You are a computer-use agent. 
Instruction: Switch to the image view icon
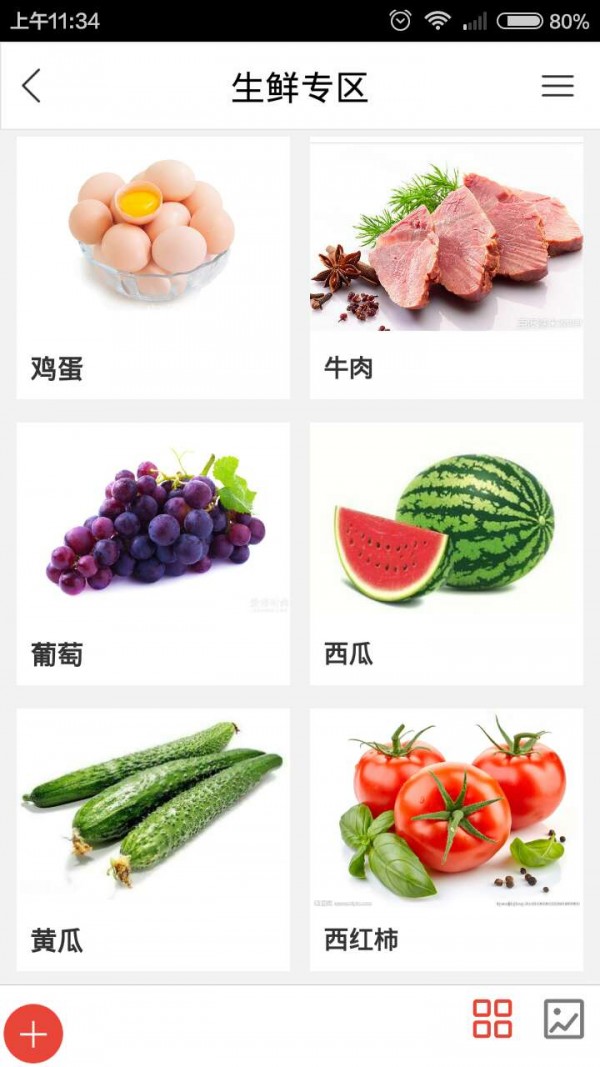[563, 1019]
